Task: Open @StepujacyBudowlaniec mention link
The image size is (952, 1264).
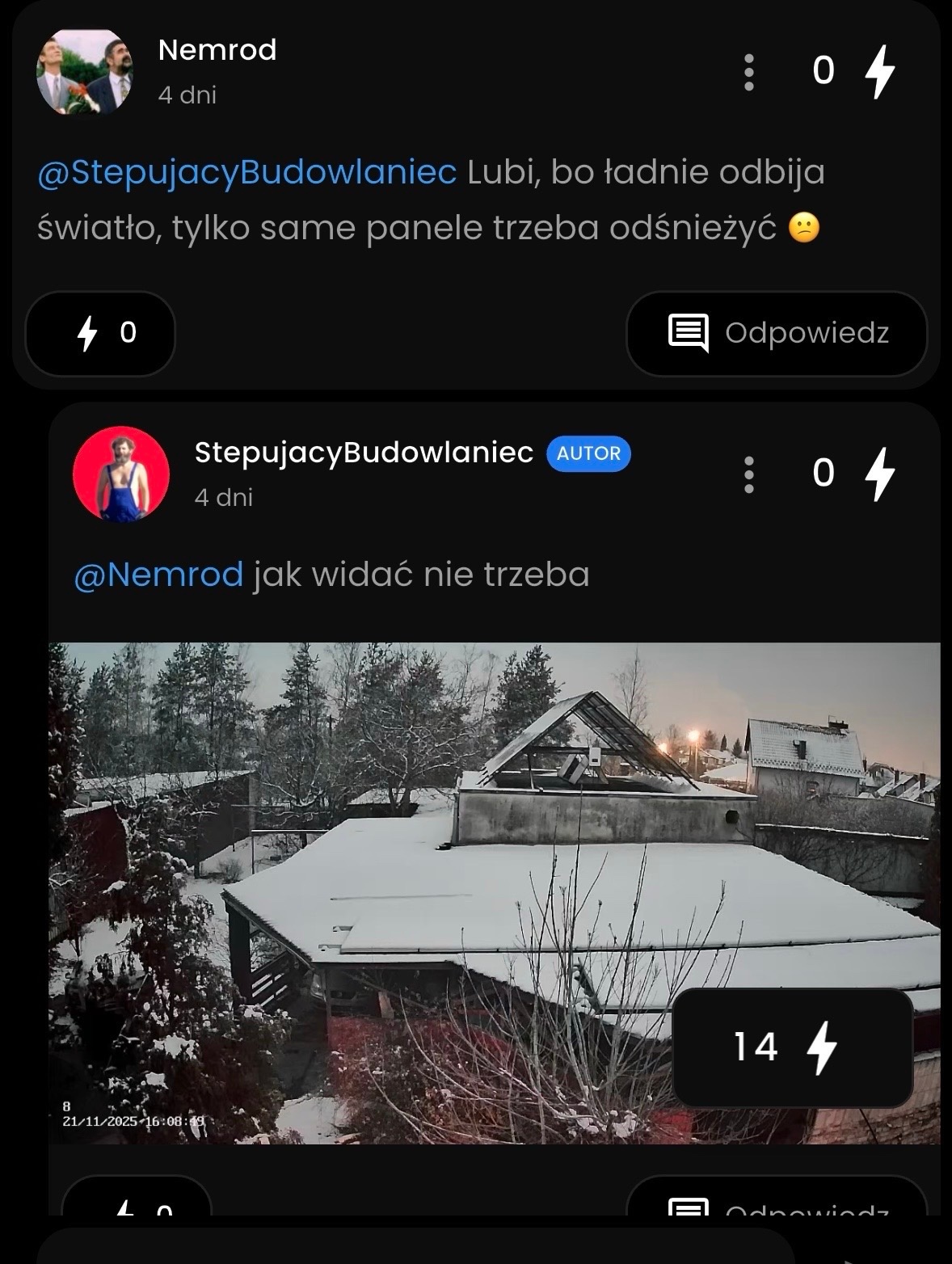Action: [x=247, y=172]
